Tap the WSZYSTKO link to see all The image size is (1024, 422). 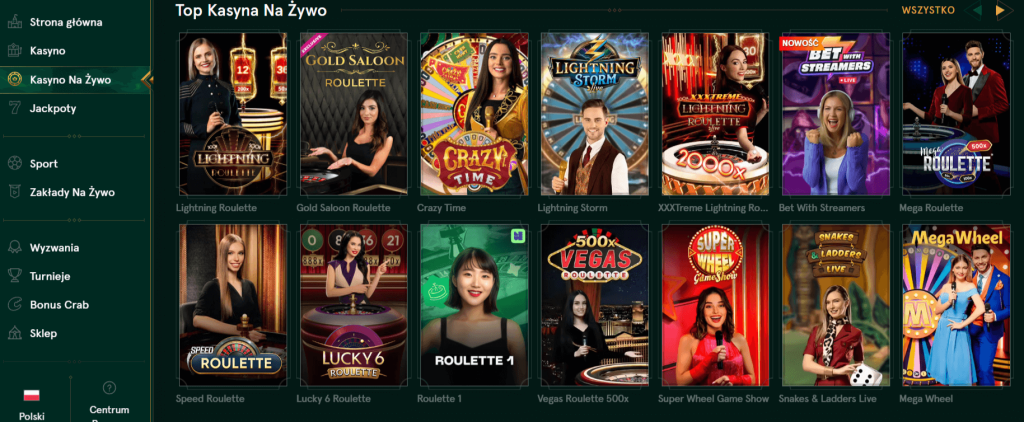click(928, 10)
